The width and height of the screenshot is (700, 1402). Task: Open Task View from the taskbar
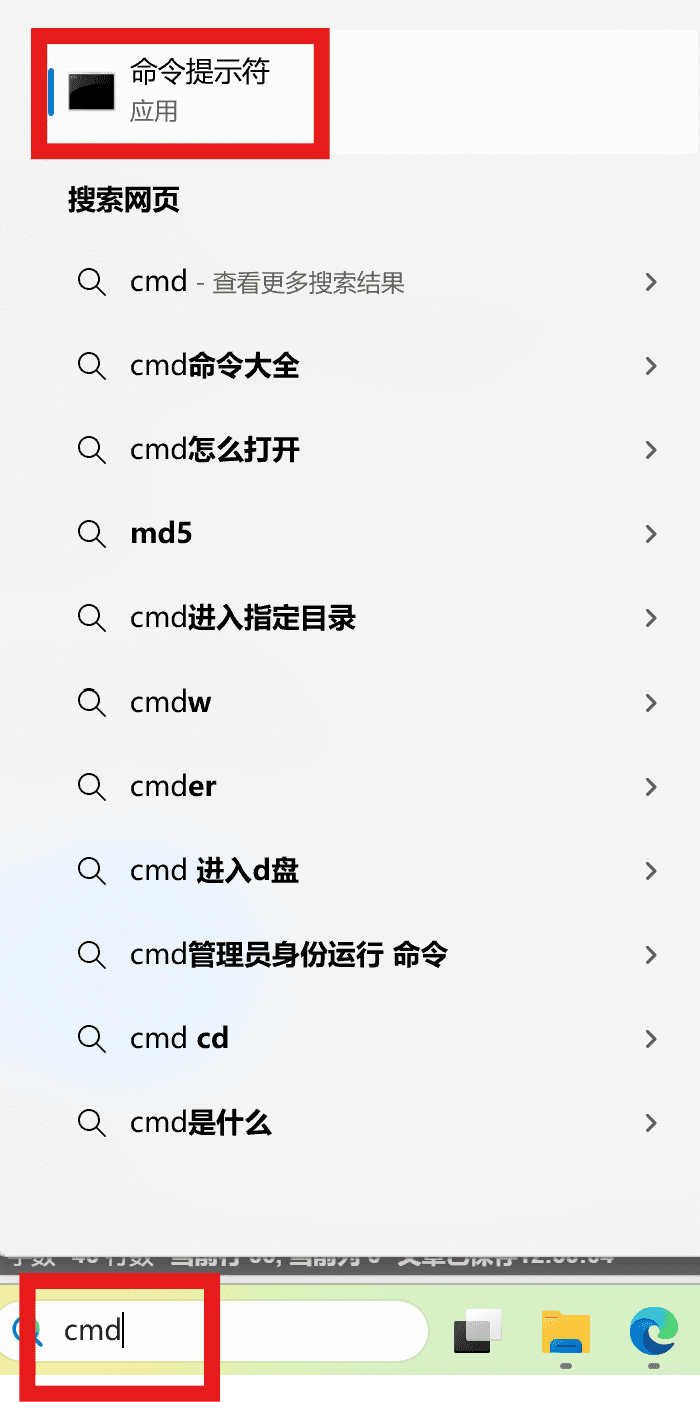point(477,1331)
